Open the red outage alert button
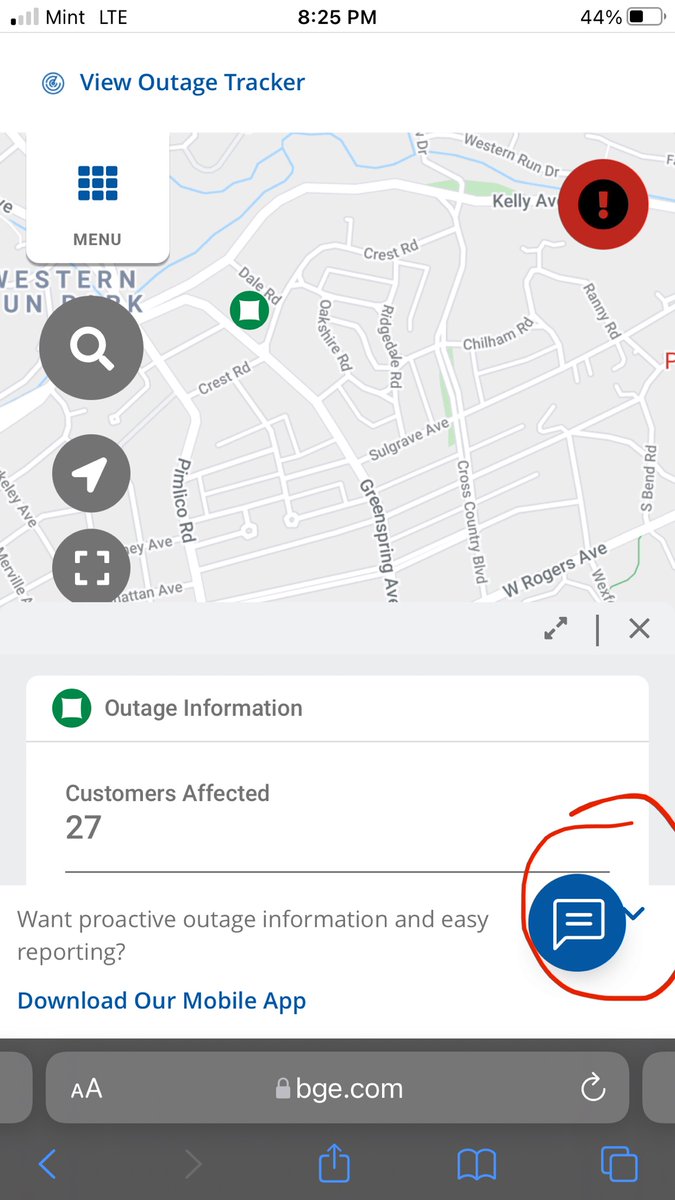Image resolution: width=675 pixels, height=1200 pixels. (602, 204)
